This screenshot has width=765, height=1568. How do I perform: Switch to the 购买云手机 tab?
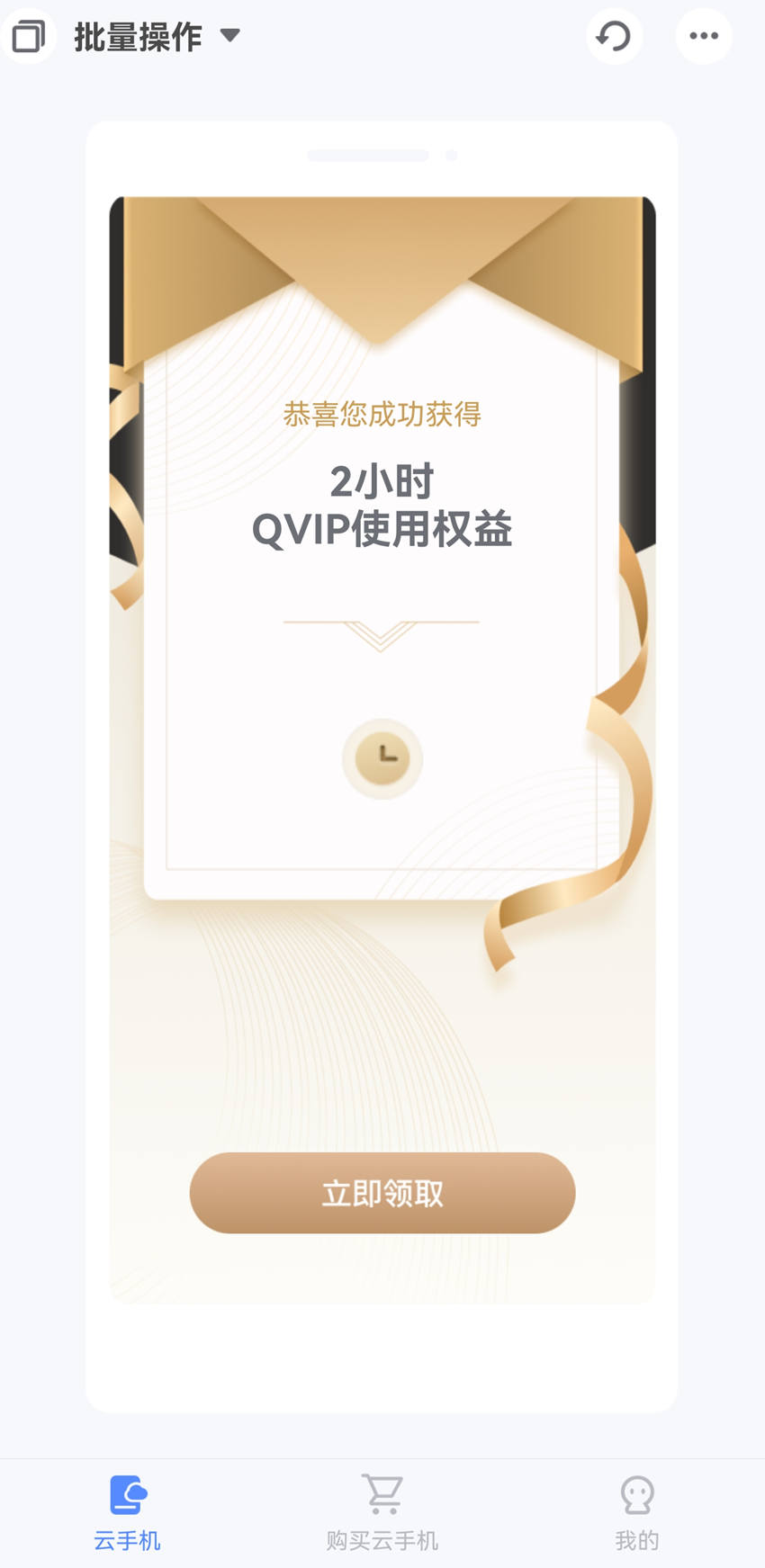(382, 1513)
